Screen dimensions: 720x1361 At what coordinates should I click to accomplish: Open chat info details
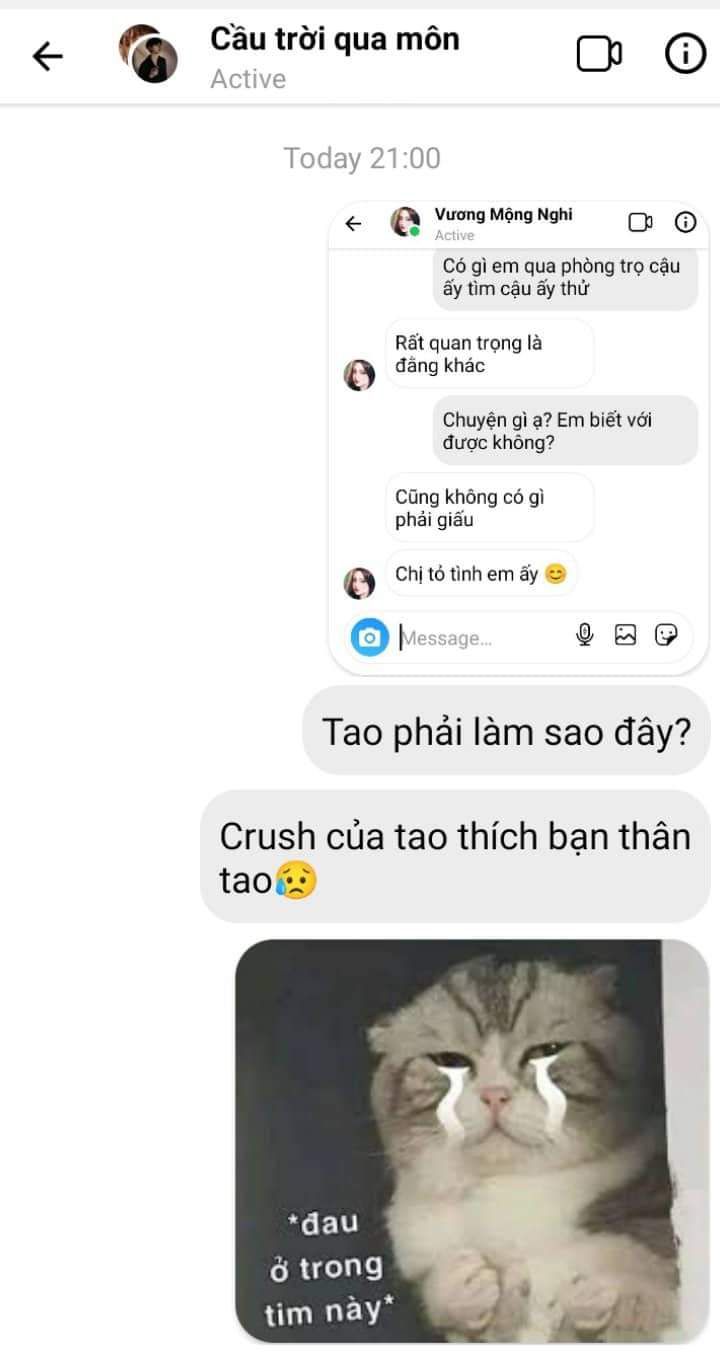(685, 55)
